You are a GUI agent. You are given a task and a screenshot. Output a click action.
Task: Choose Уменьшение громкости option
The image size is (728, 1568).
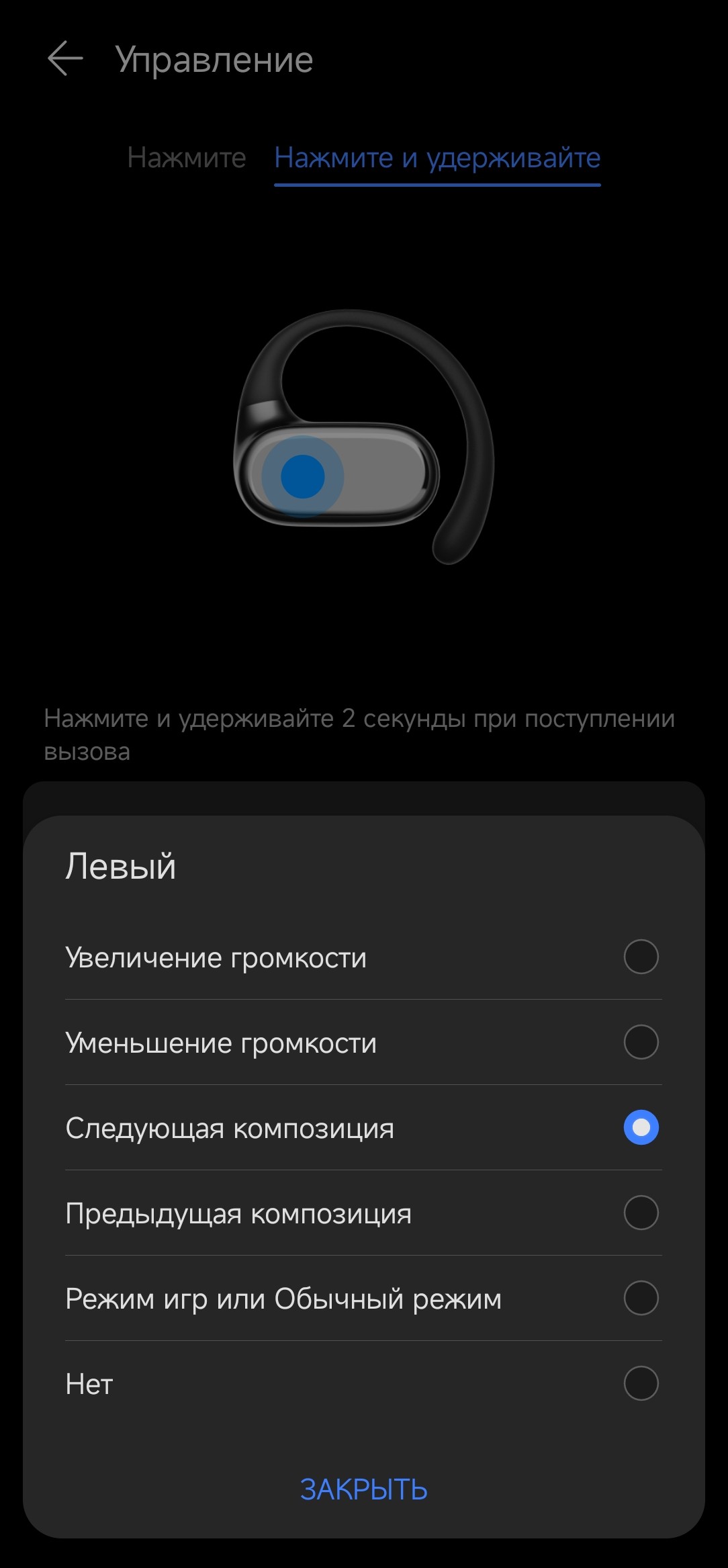(641, 1042)
